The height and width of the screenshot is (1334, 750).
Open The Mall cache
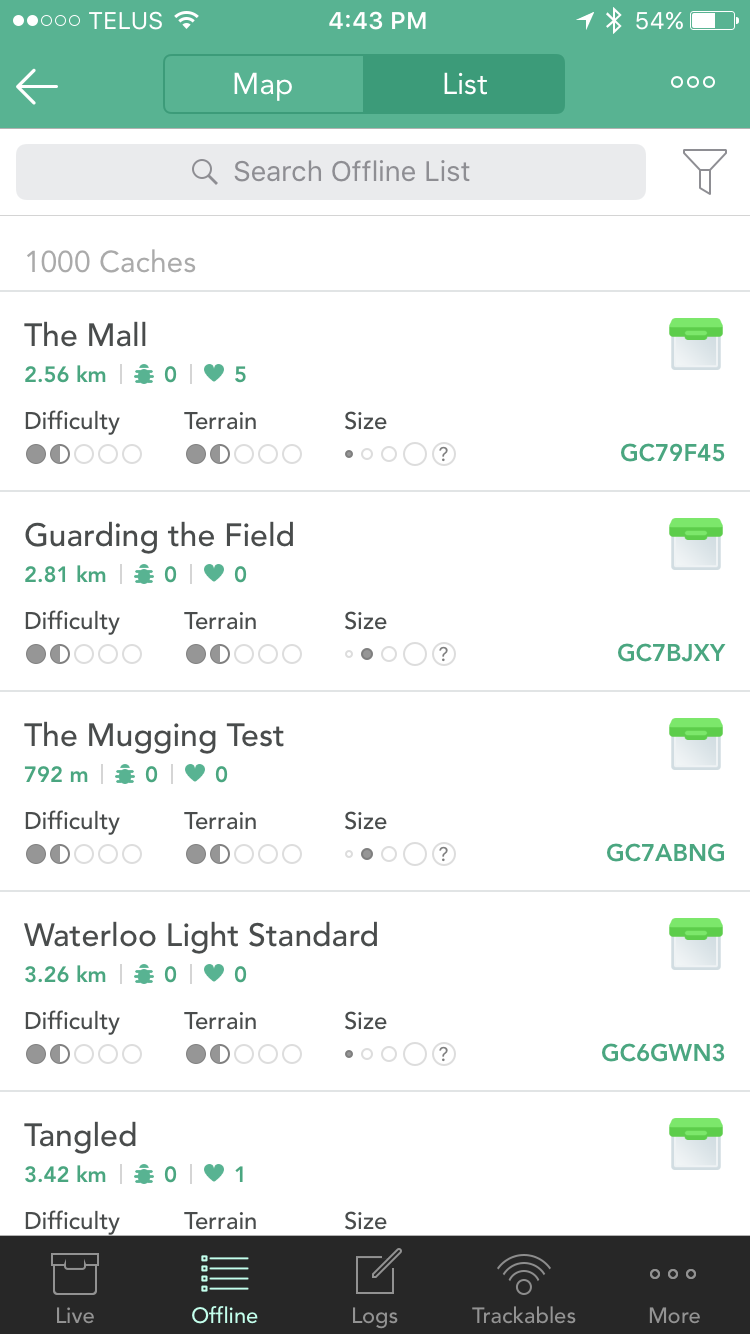click(375, 392)
